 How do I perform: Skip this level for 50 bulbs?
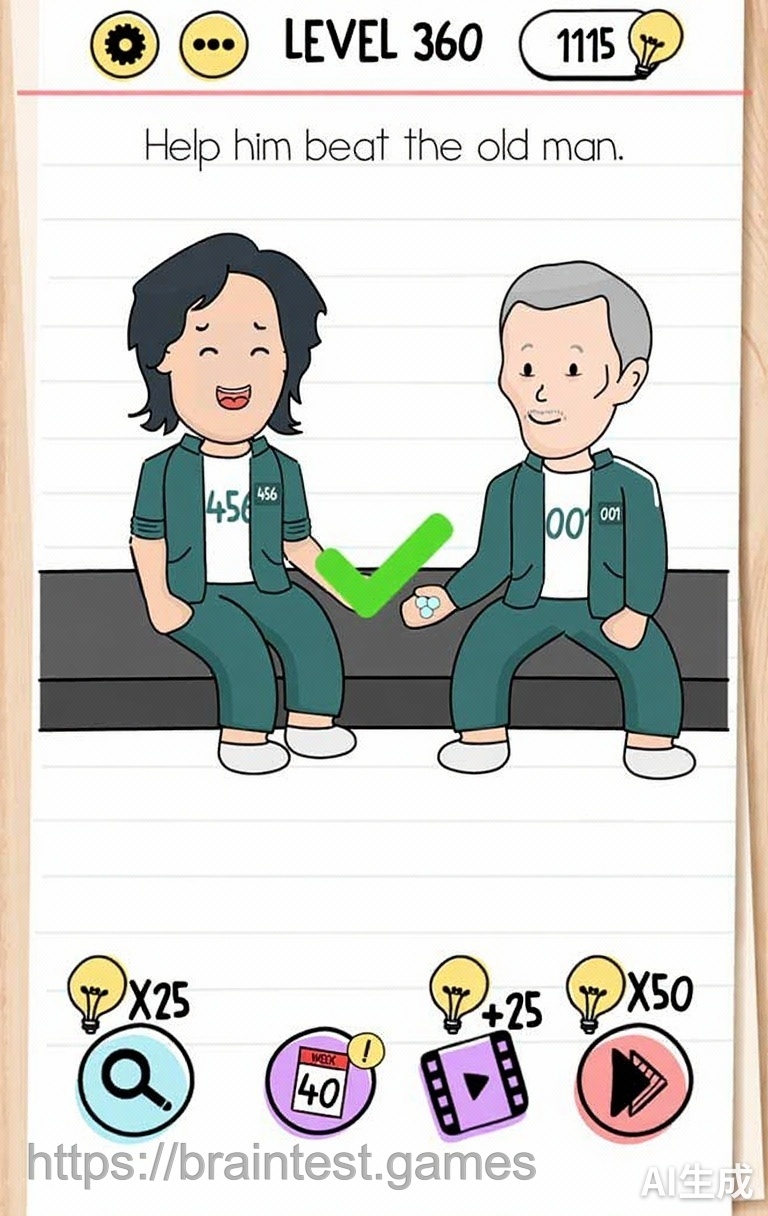point(634,1082)
